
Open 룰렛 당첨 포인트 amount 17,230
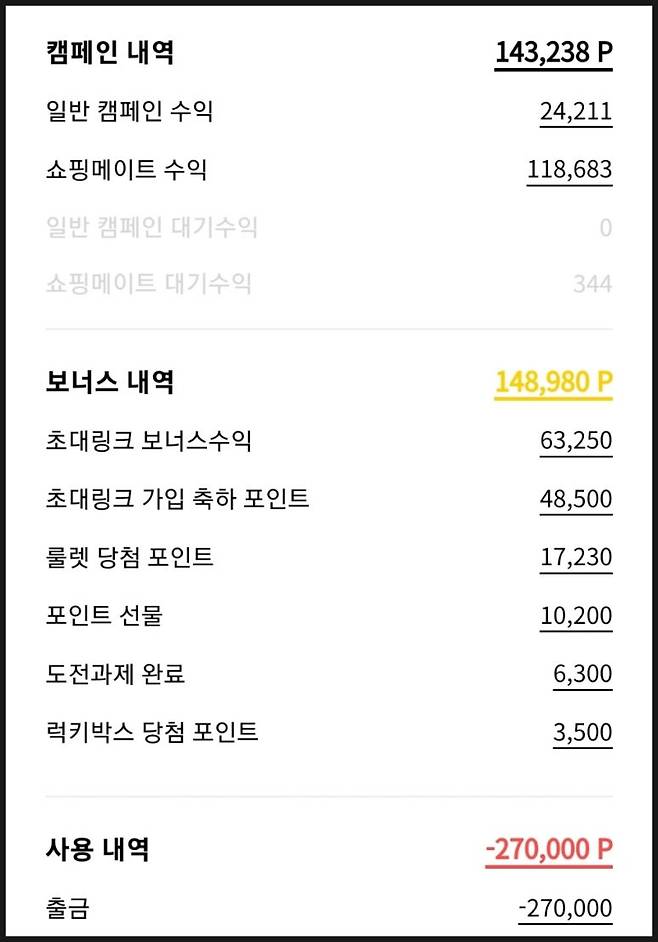point(575,557)
